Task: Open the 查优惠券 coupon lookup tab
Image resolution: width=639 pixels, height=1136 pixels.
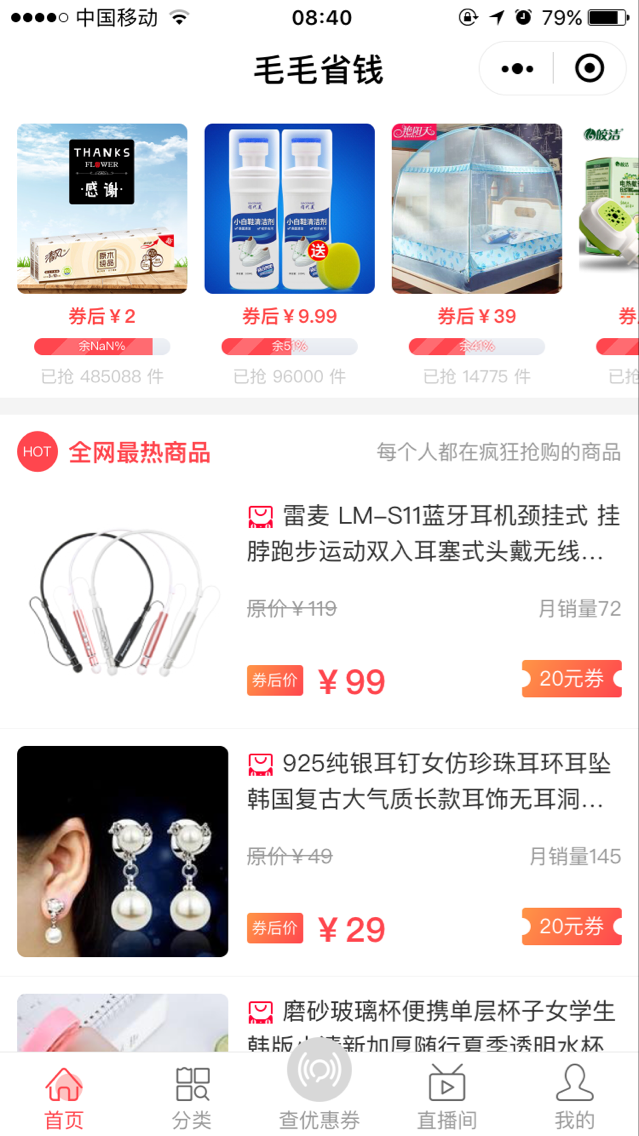Action: [x=320, y=1087]
